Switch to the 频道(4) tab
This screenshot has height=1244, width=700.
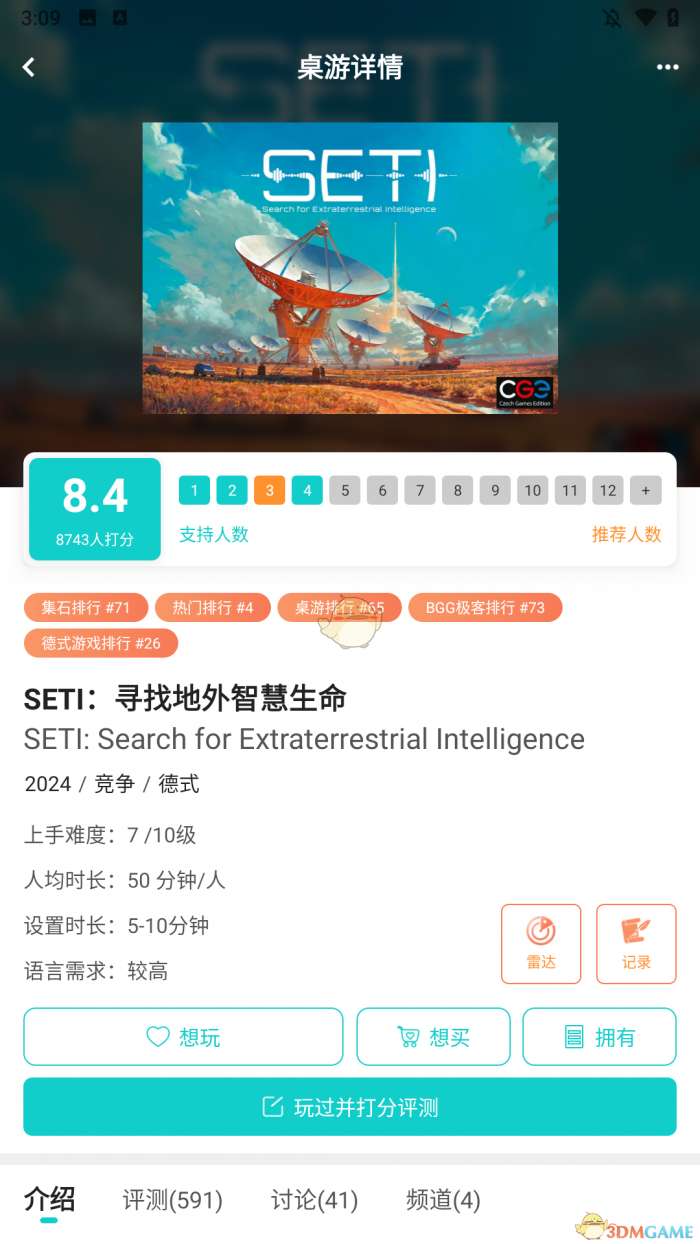pyautogui.click(x=443, y=1199)
